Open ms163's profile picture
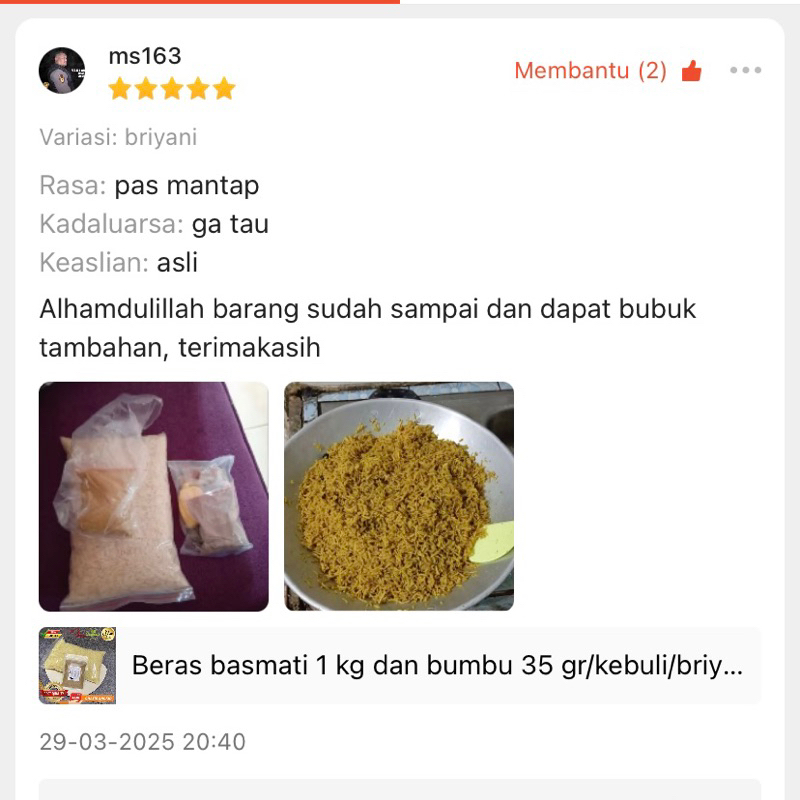This screenshot has width=800, height=800. [x=62, y=70]
